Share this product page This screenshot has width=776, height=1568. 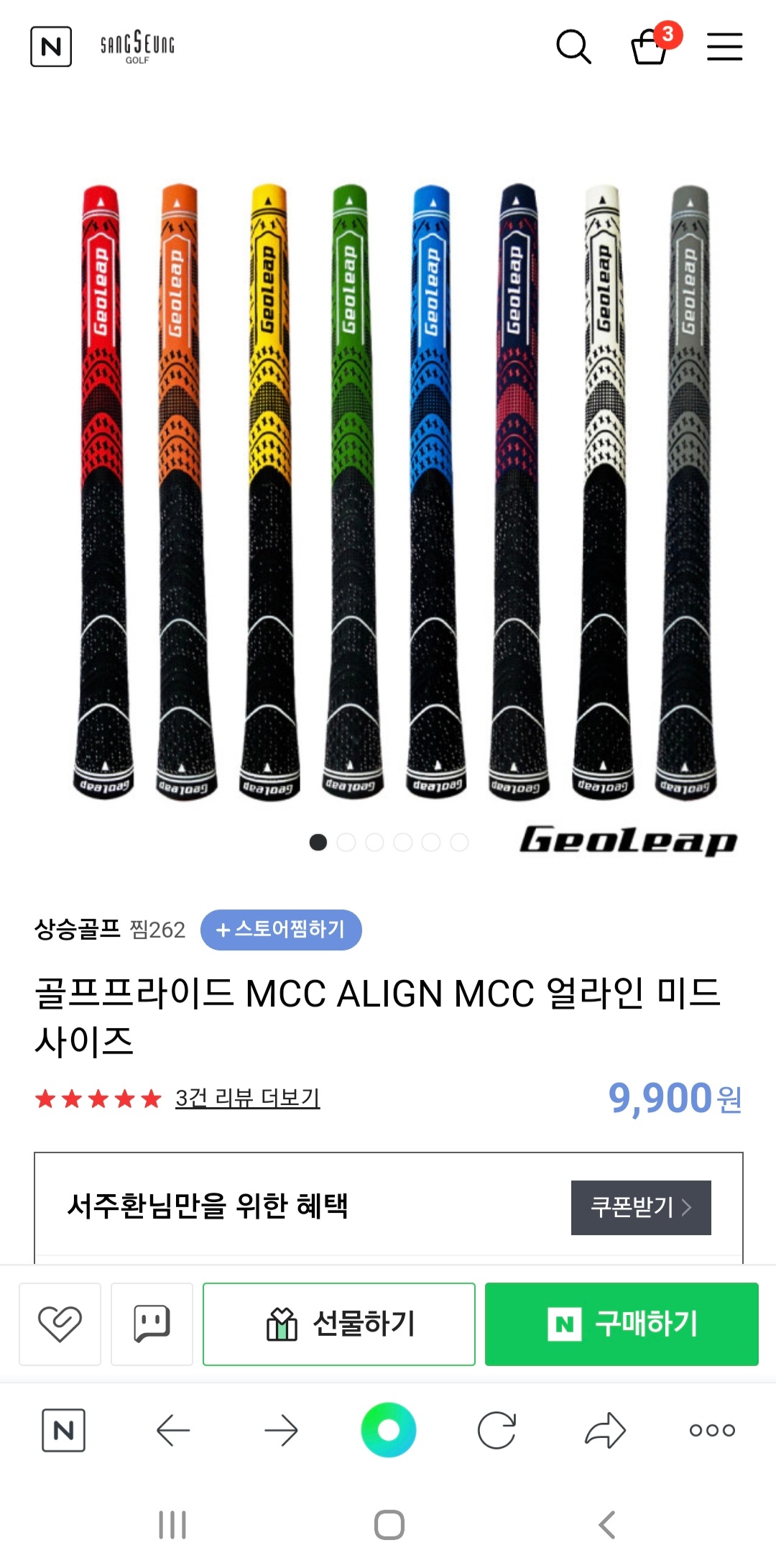tap(605, 1430)
